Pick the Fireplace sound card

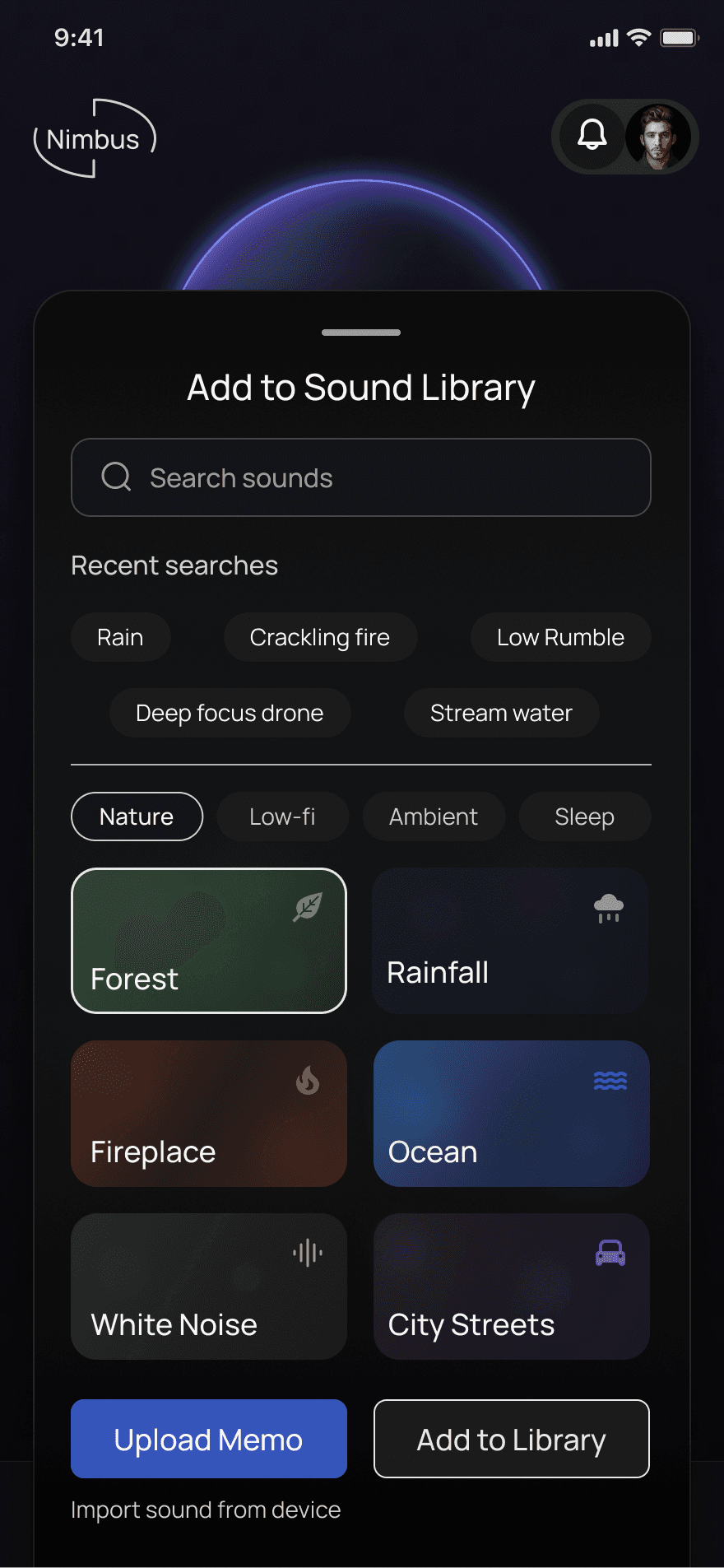(209, 1114)
